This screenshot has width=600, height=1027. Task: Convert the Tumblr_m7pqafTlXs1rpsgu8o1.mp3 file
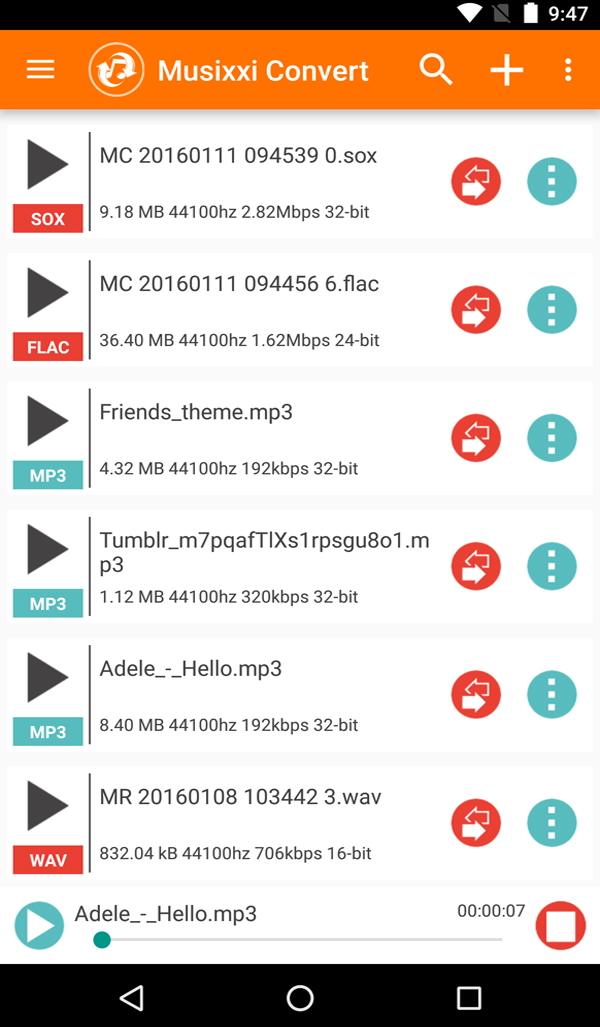(476, 567)
